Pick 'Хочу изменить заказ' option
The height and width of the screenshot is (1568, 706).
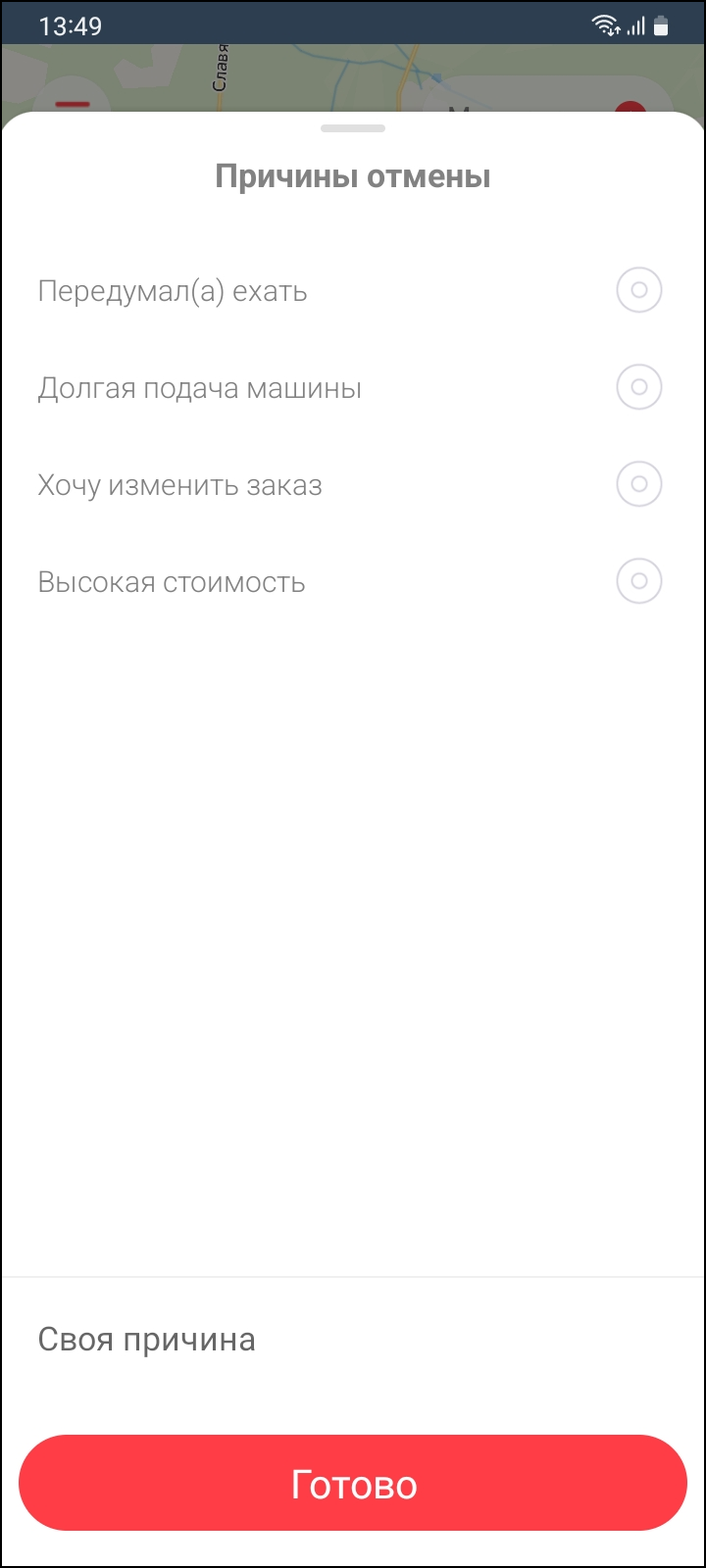pyautogui.click(x=638, y=484)
